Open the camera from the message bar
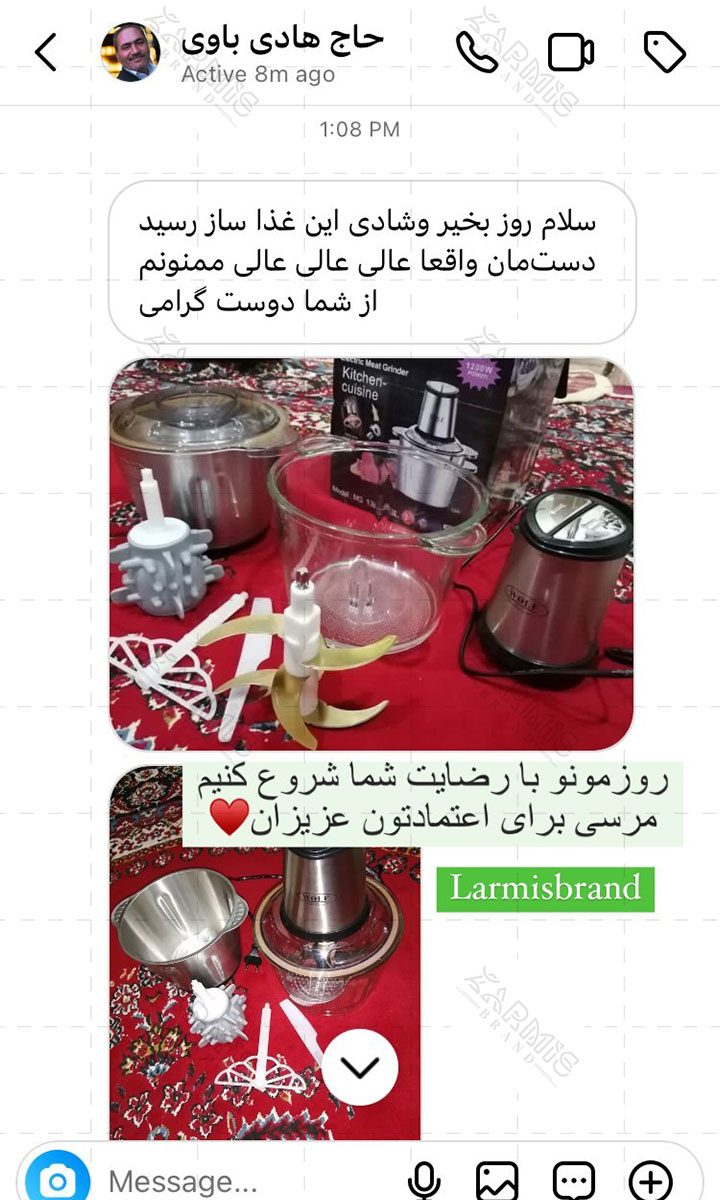 58,1181
